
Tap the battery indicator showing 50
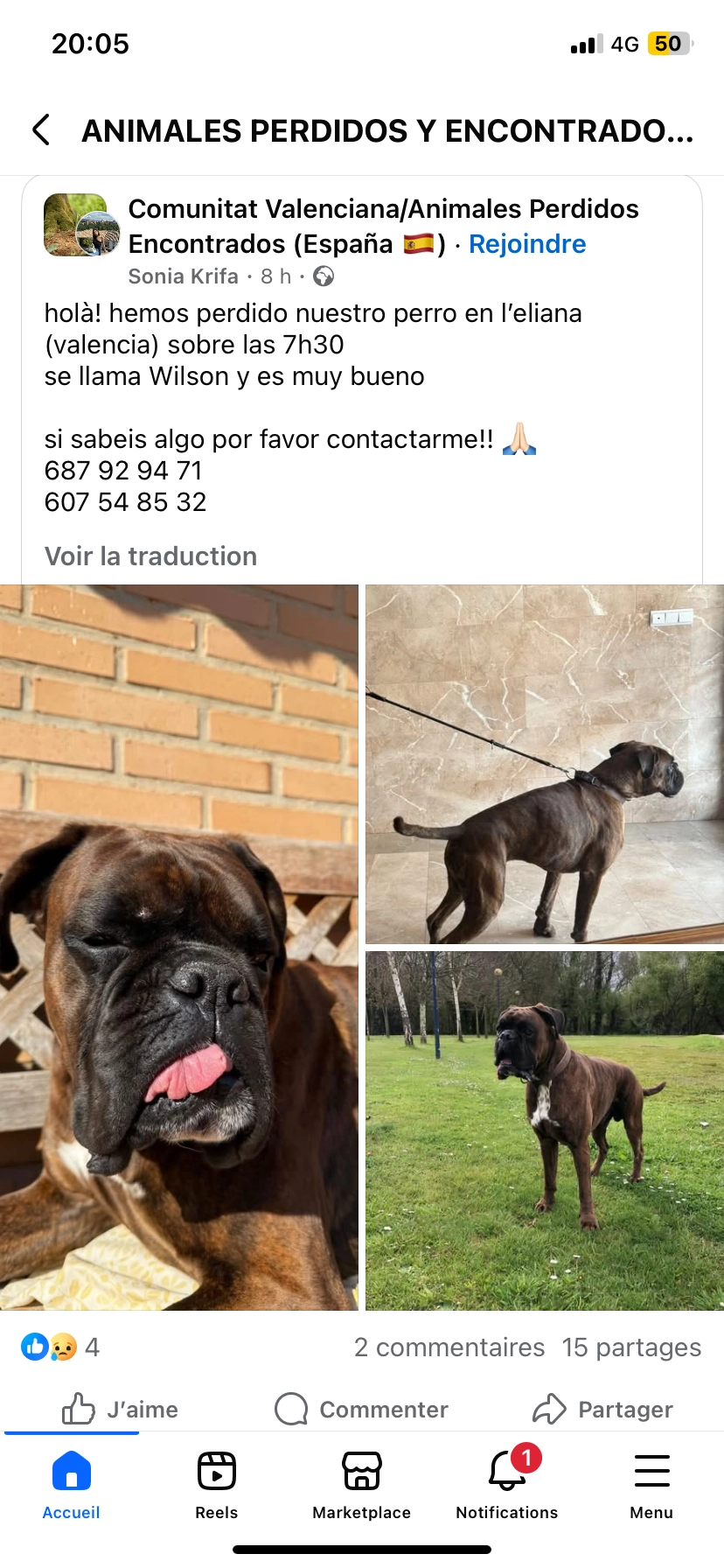(x=668, y=42)
